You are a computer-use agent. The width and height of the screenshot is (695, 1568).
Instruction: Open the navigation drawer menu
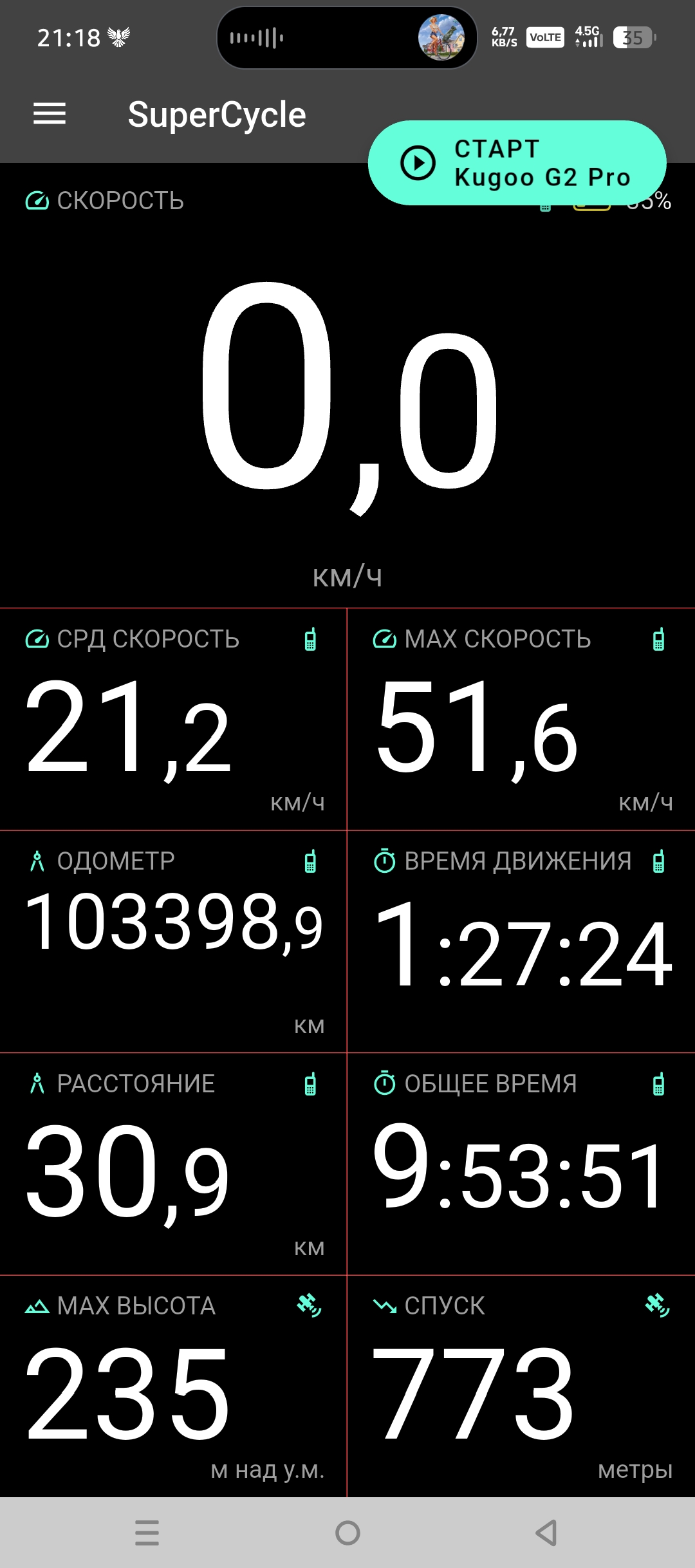50,114
